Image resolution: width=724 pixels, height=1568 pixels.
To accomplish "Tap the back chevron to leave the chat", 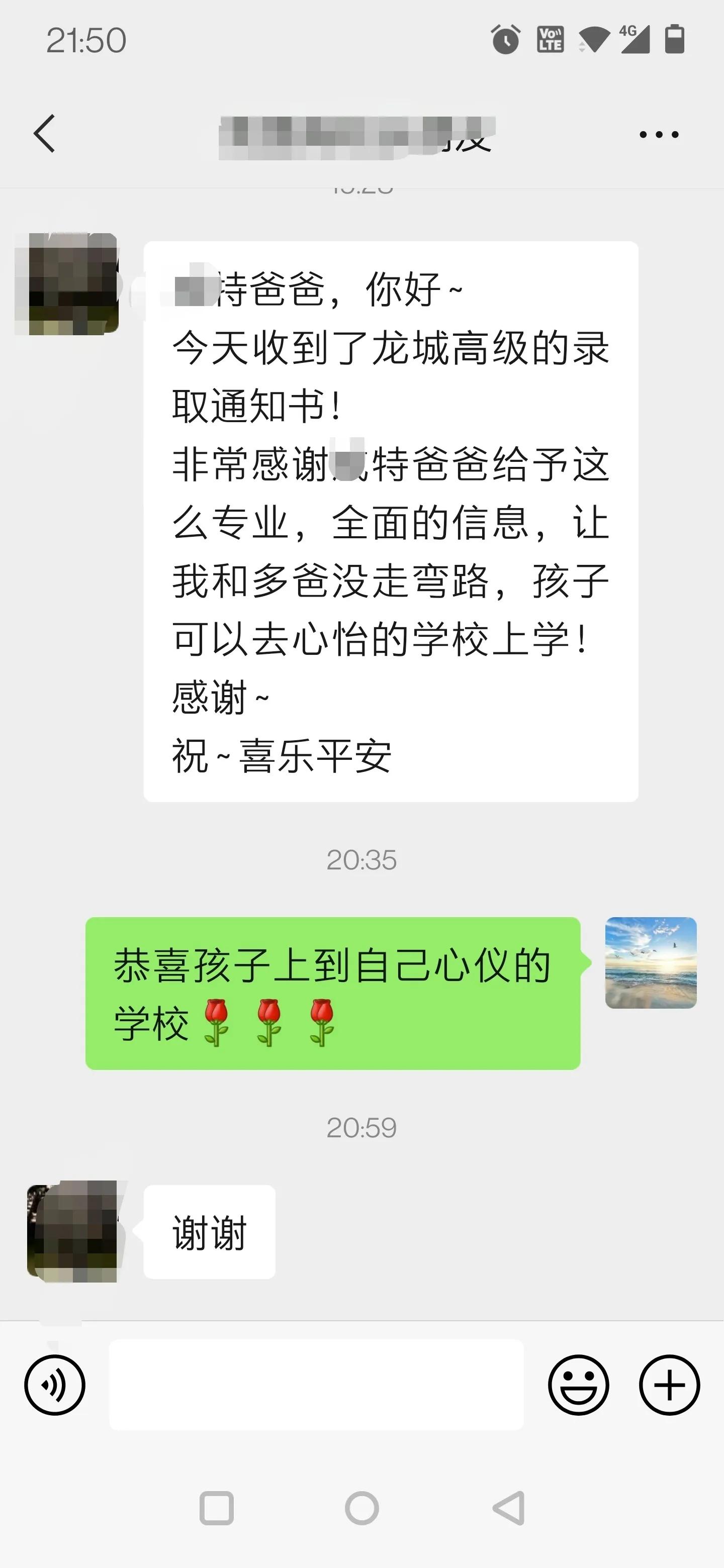I will [44, 134].
